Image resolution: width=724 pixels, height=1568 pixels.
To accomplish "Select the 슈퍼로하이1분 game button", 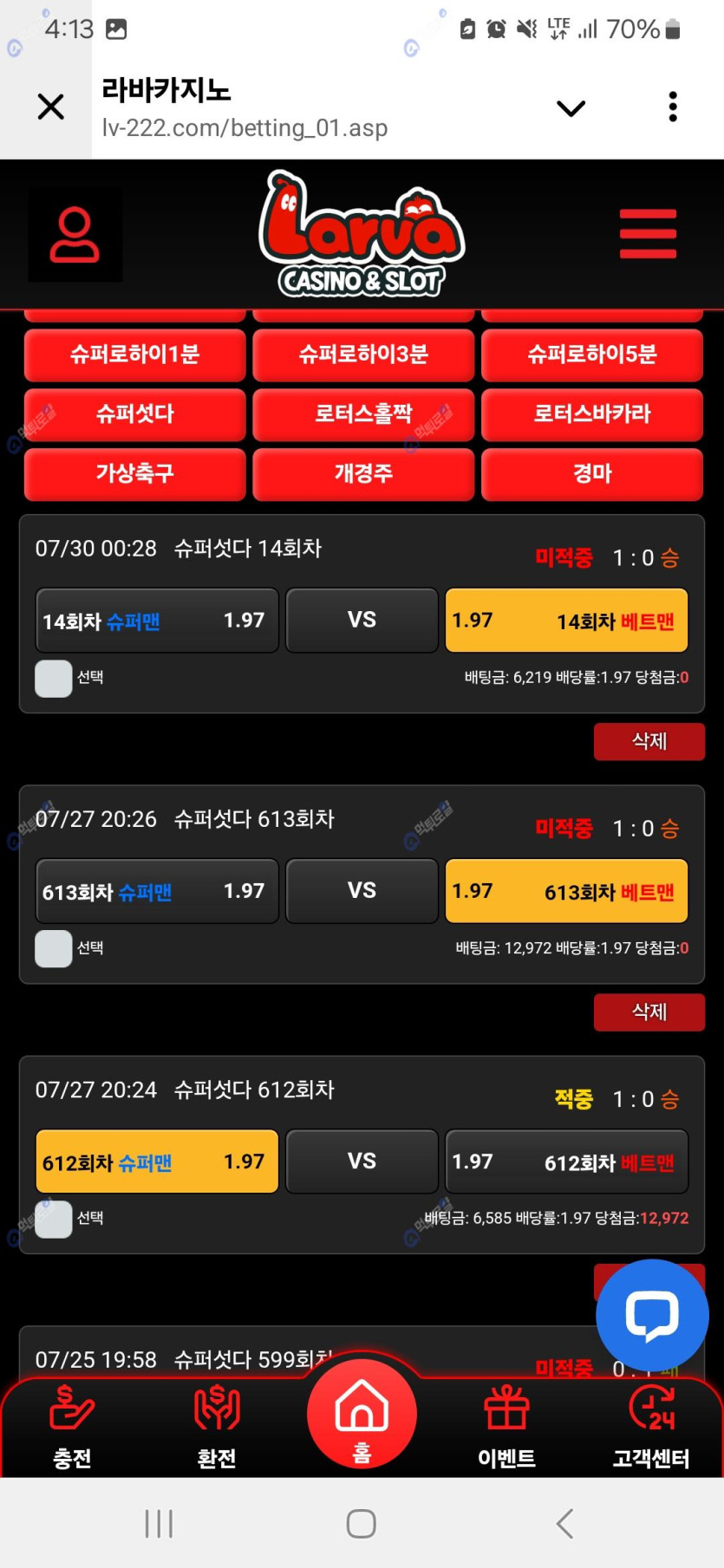I will click(x=135, y=355).
